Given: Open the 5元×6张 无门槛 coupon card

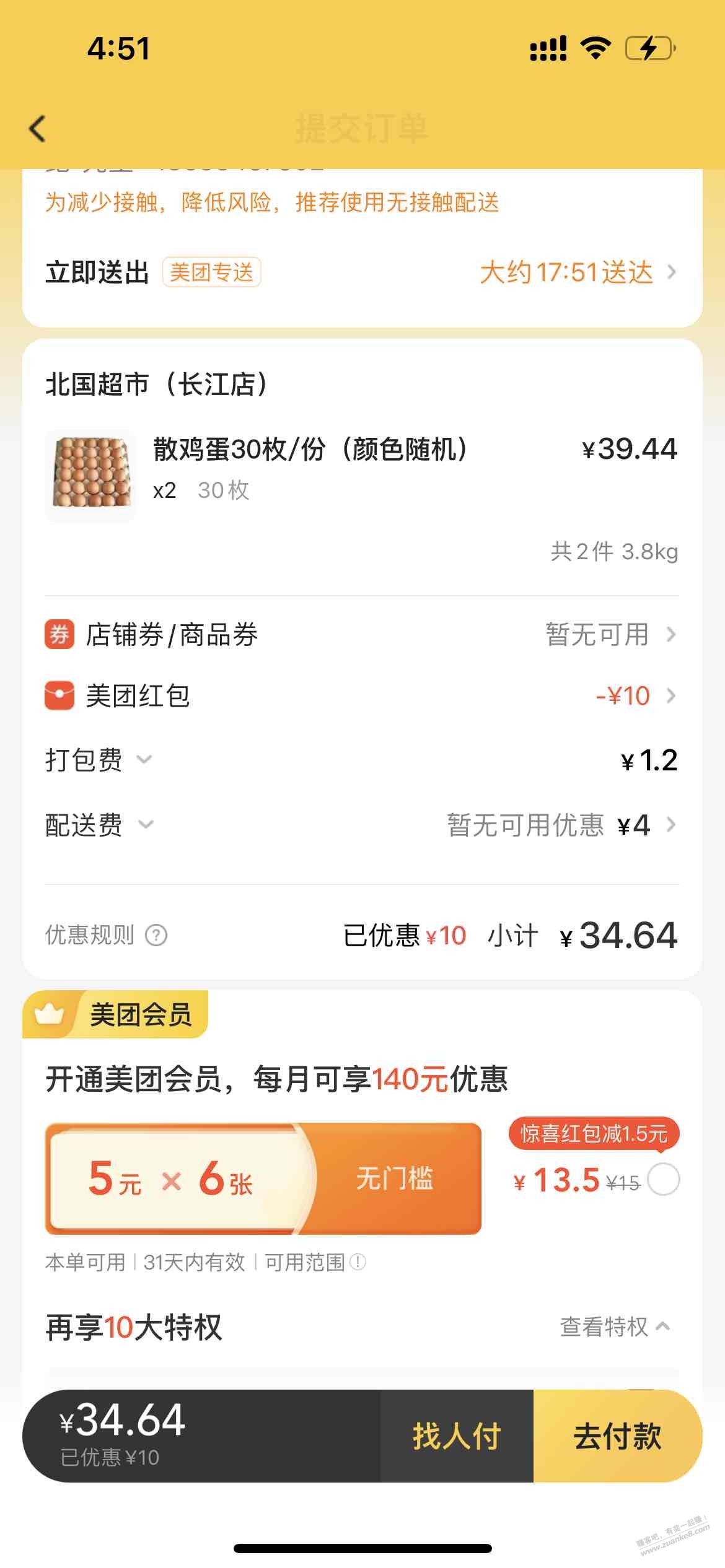Looking at the screenshot, I should [263, 1178].
